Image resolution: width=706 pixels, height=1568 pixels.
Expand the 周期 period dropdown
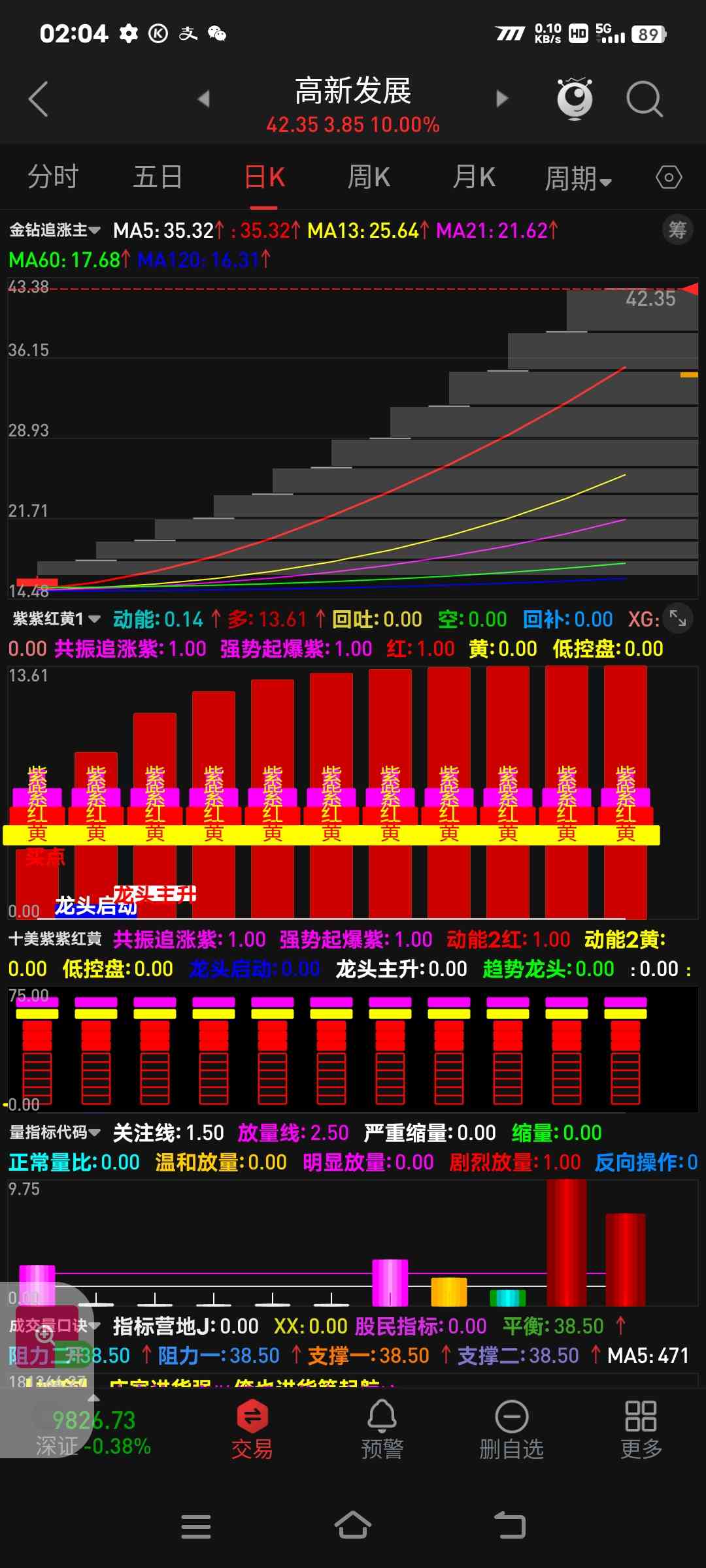click(578, 178)
